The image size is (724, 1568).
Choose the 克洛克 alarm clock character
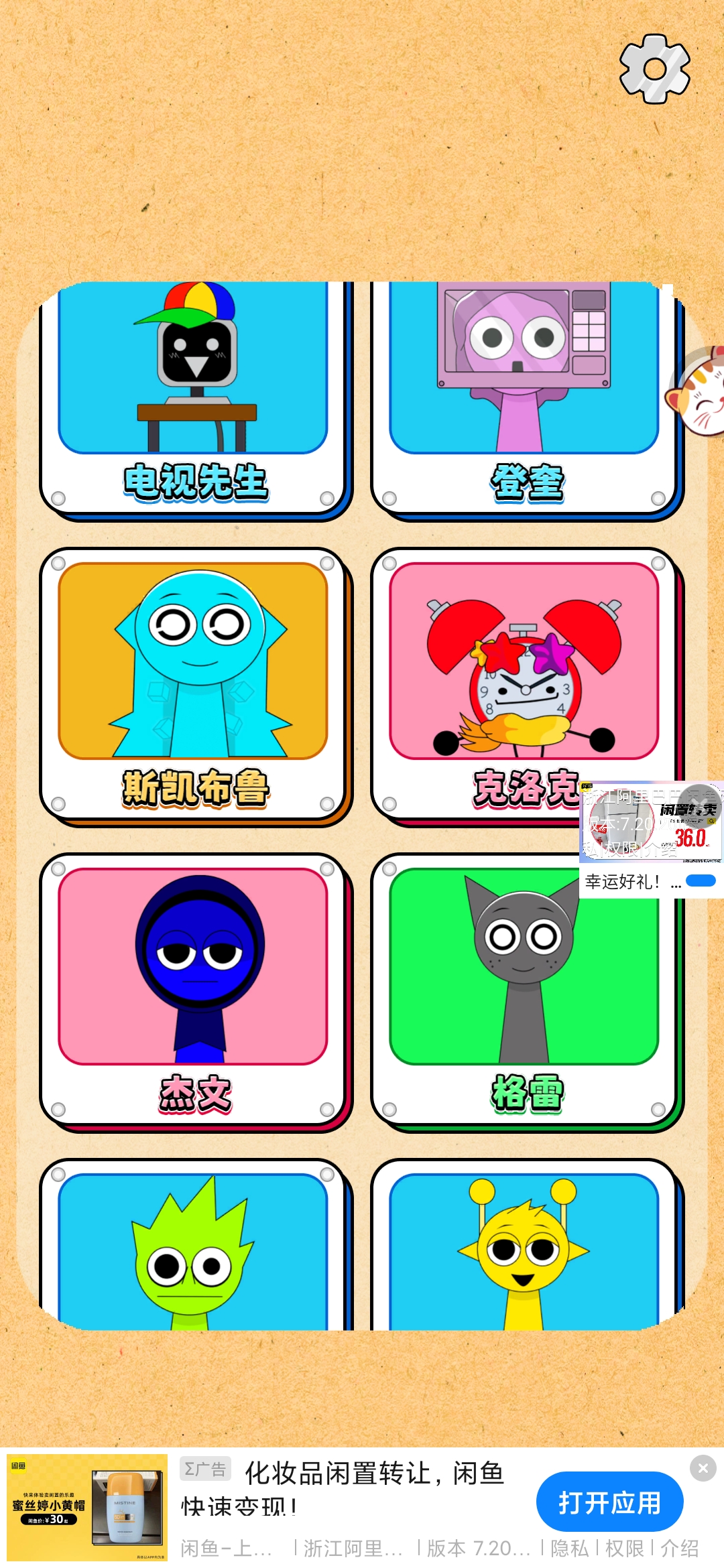coord(509,677)
